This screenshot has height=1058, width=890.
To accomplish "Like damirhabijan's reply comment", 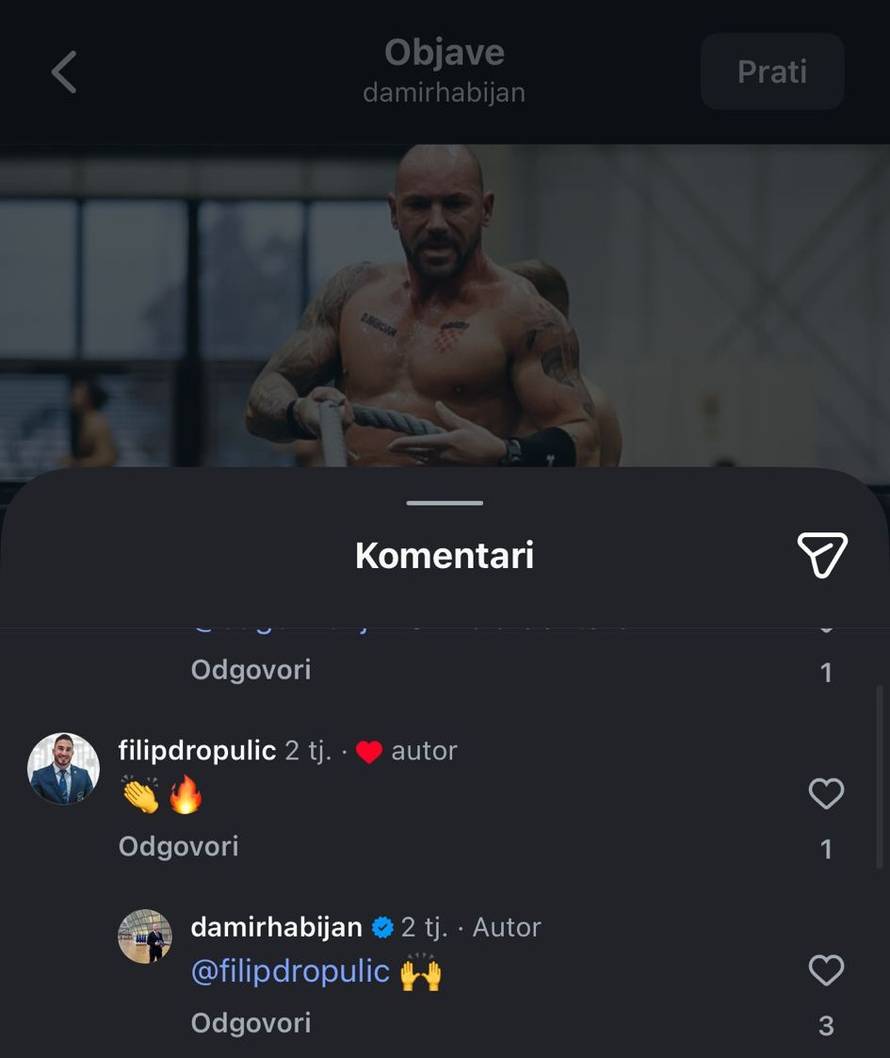I will pyautogui.click(x=826, y=970).
